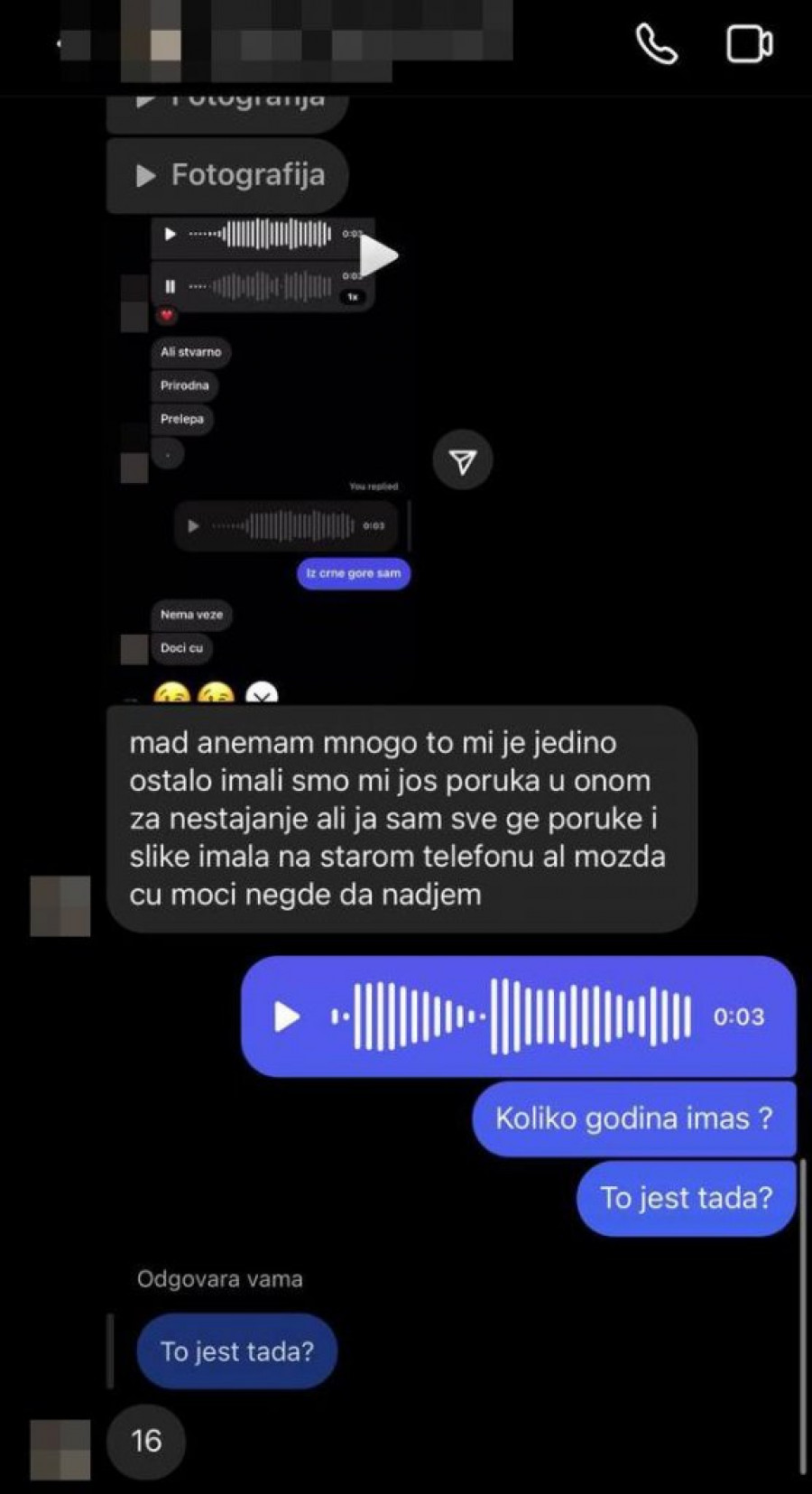The height and width of the screenshot is (1494, 812).
Task: Jump to quoted message "To jest tada?"
Action: pyautogui.click(x=236, y=1351)
